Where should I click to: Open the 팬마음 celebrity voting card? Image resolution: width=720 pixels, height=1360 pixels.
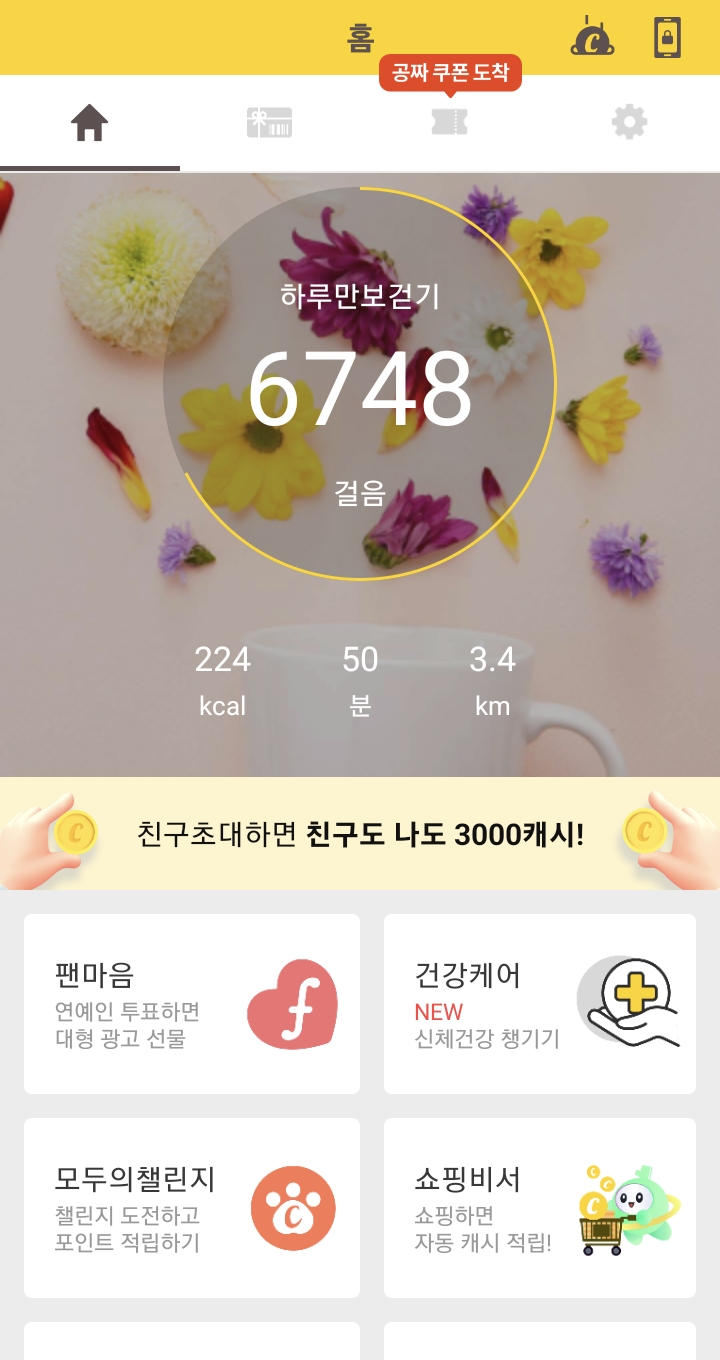point(192,1003)
